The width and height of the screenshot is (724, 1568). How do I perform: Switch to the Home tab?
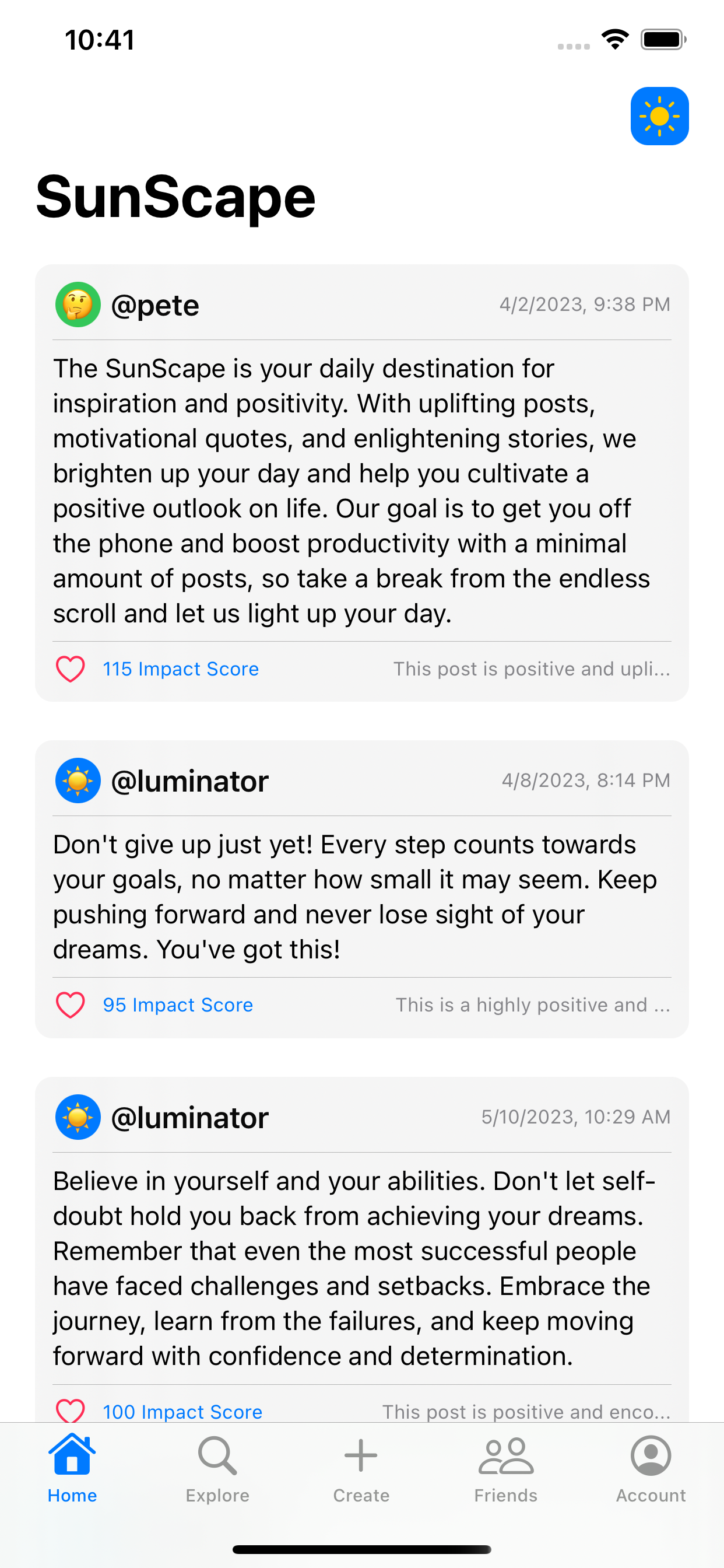coord(72,1468)
